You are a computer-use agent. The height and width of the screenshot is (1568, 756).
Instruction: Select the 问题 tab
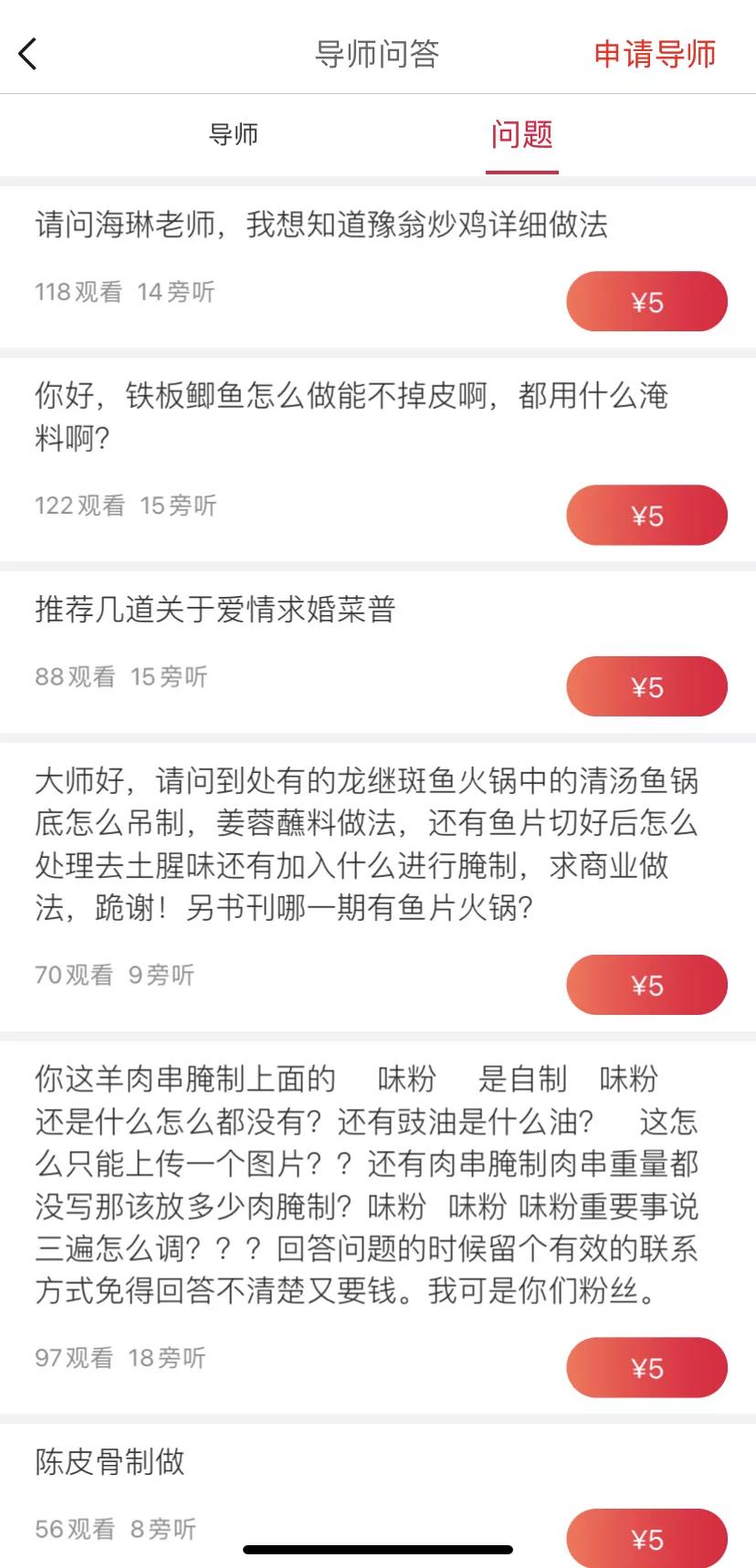pos(521,135)
